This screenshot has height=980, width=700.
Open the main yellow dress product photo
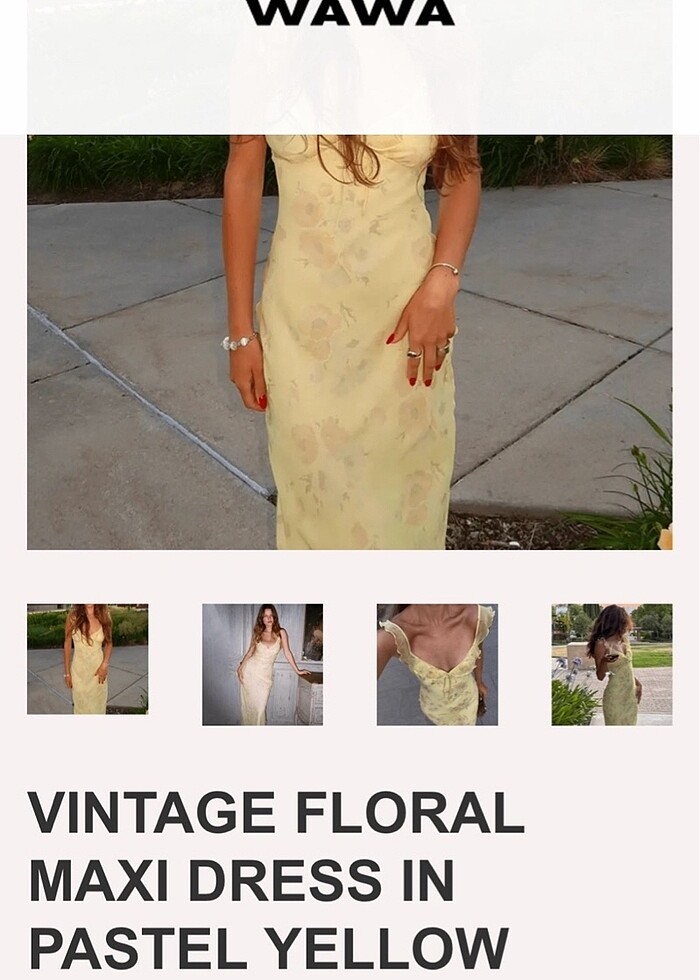349,342
